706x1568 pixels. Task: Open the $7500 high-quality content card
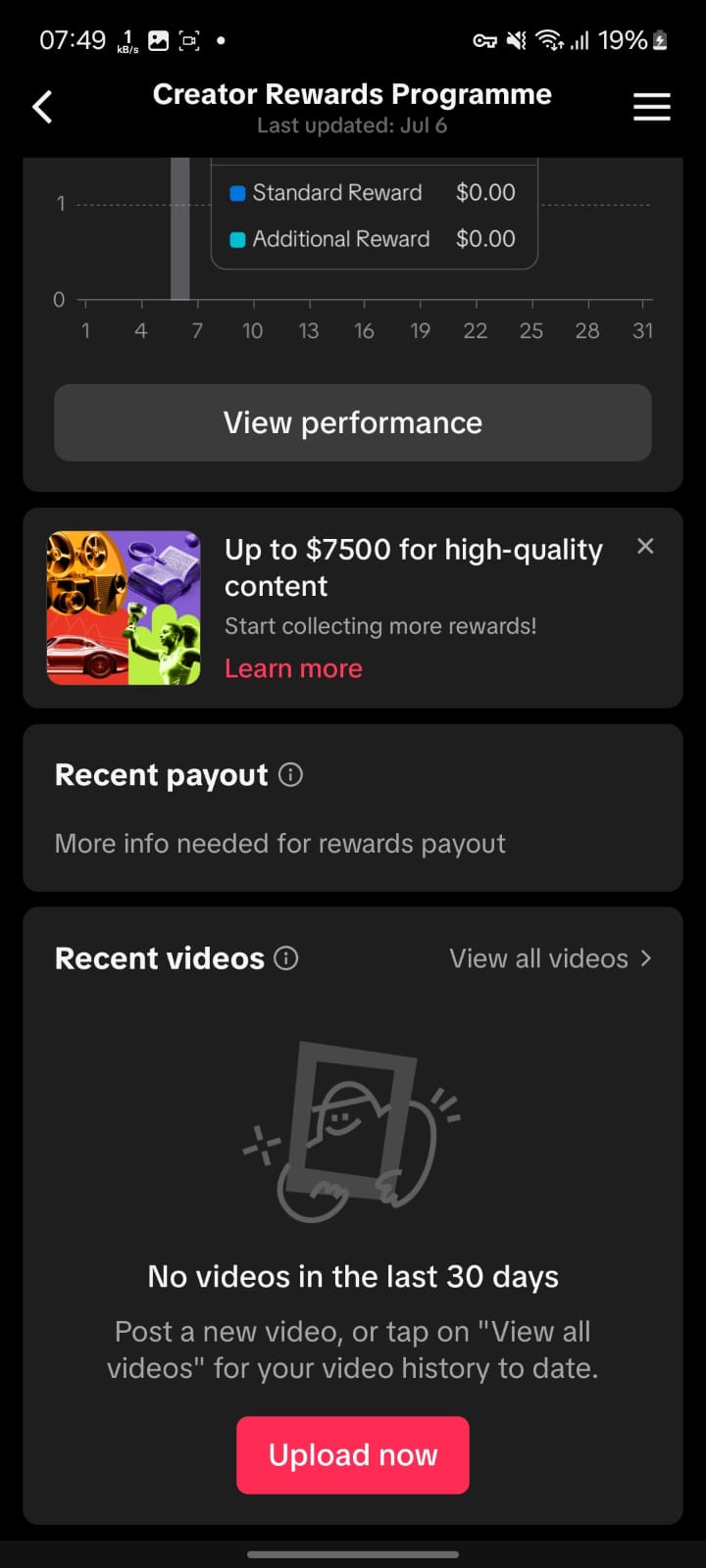click(x=353, y=608)
